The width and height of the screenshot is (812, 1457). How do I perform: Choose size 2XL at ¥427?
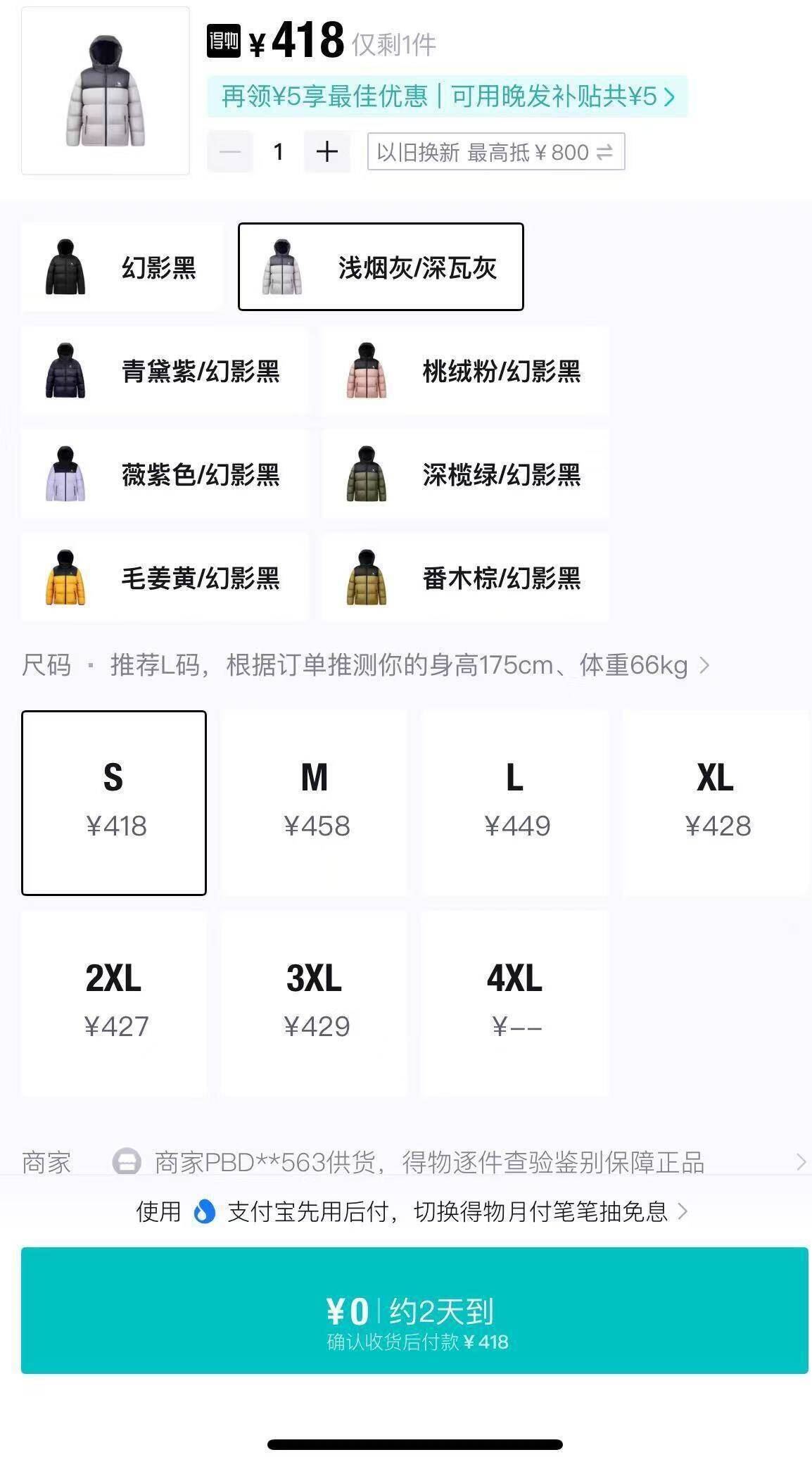pos(114,1003)
